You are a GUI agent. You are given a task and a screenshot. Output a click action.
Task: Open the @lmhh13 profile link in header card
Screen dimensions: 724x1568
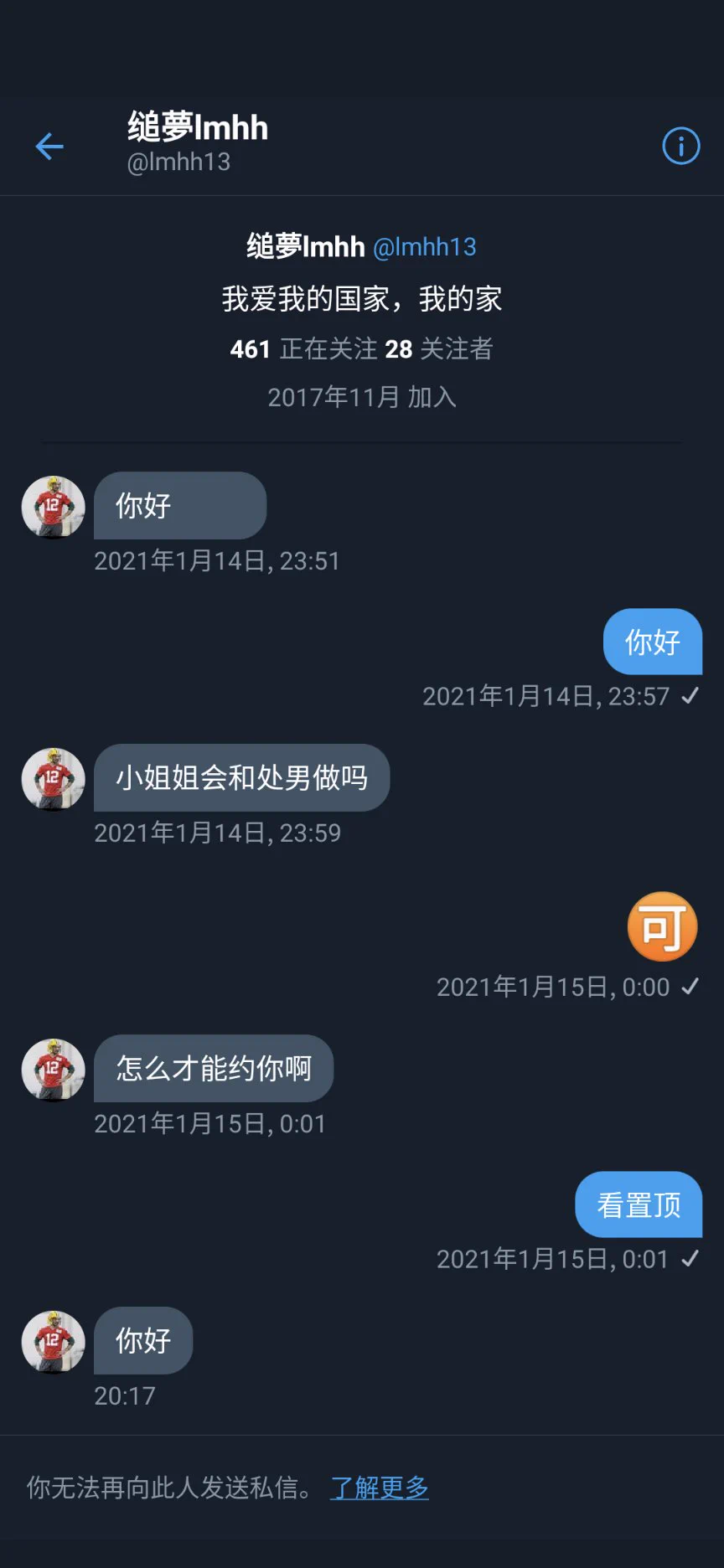point(424,247)
